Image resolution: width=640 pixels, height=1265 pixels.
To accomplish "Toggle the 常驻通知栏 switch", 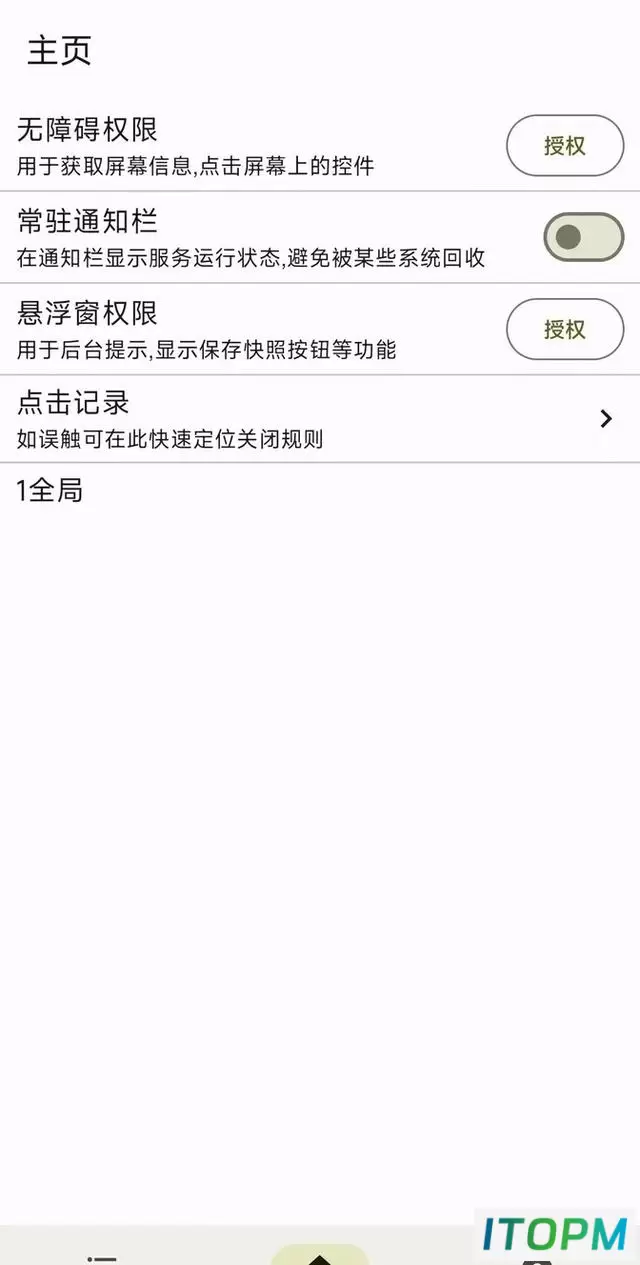I will 584,237.
